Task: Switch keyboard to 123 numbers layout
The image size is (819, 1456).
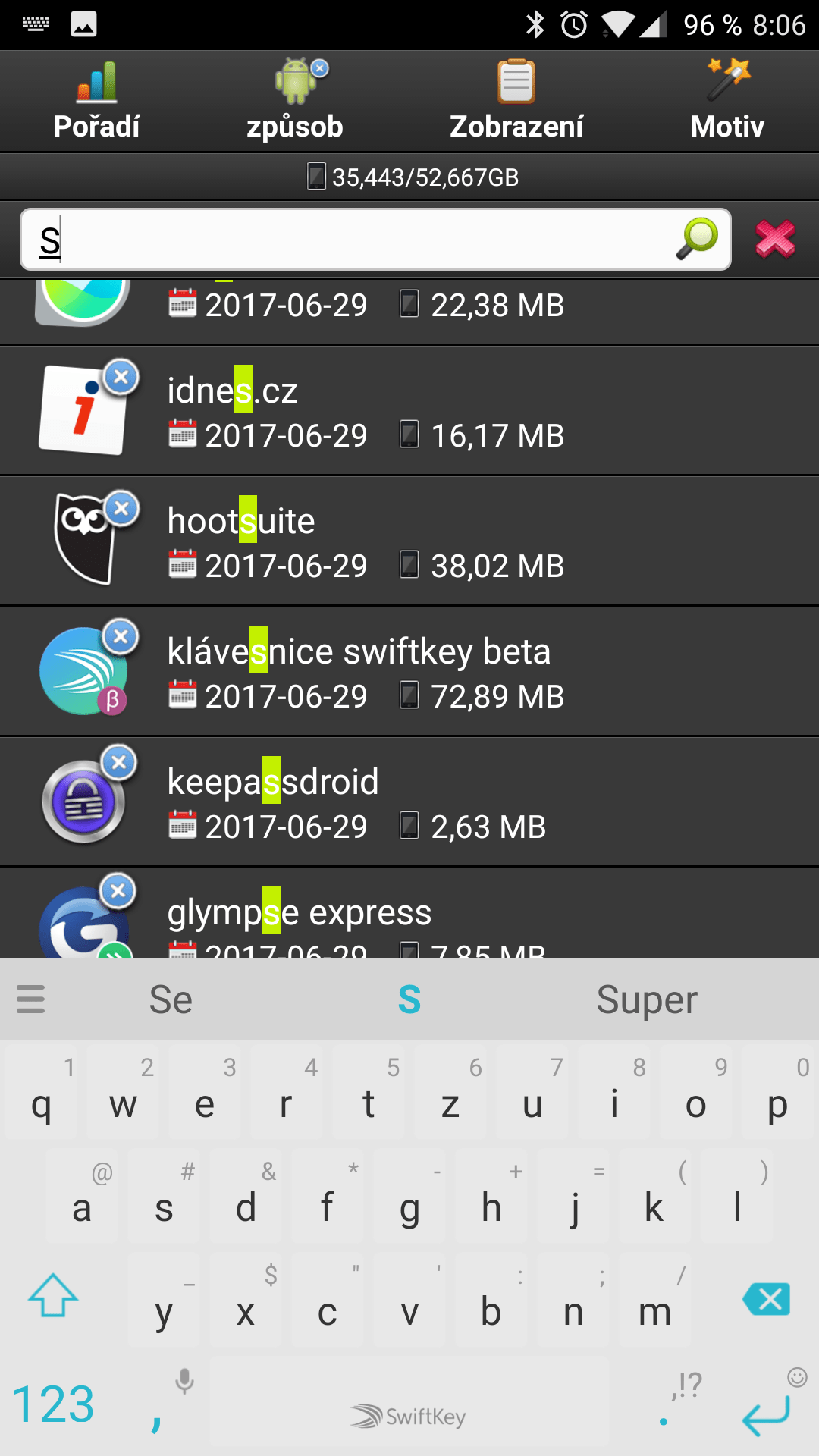Action: click(53, 1404)
